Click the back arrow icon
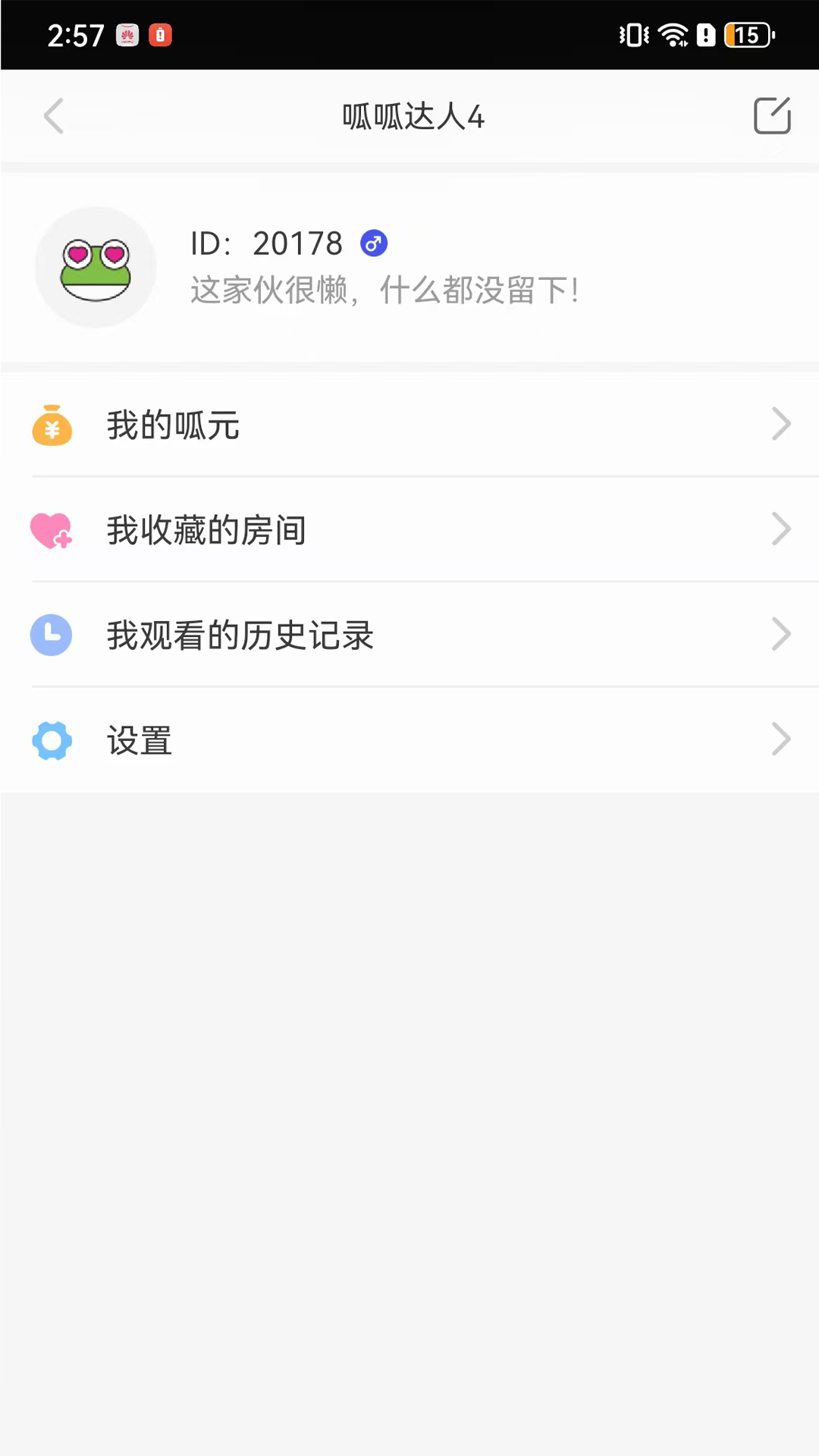The image size is (819, 1456). coord(53,116)
